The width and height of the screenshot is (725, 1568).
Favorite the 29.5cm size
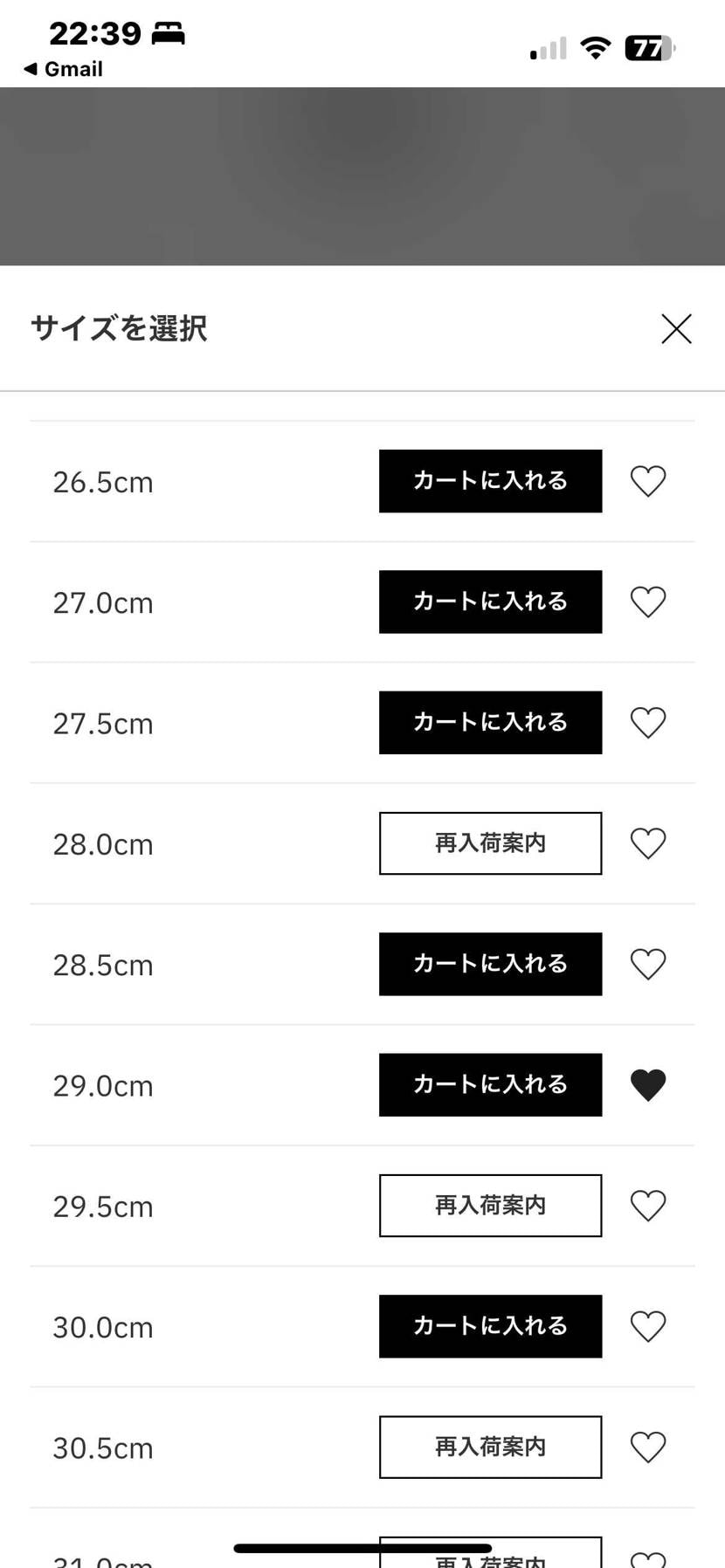click(648, 1206)
